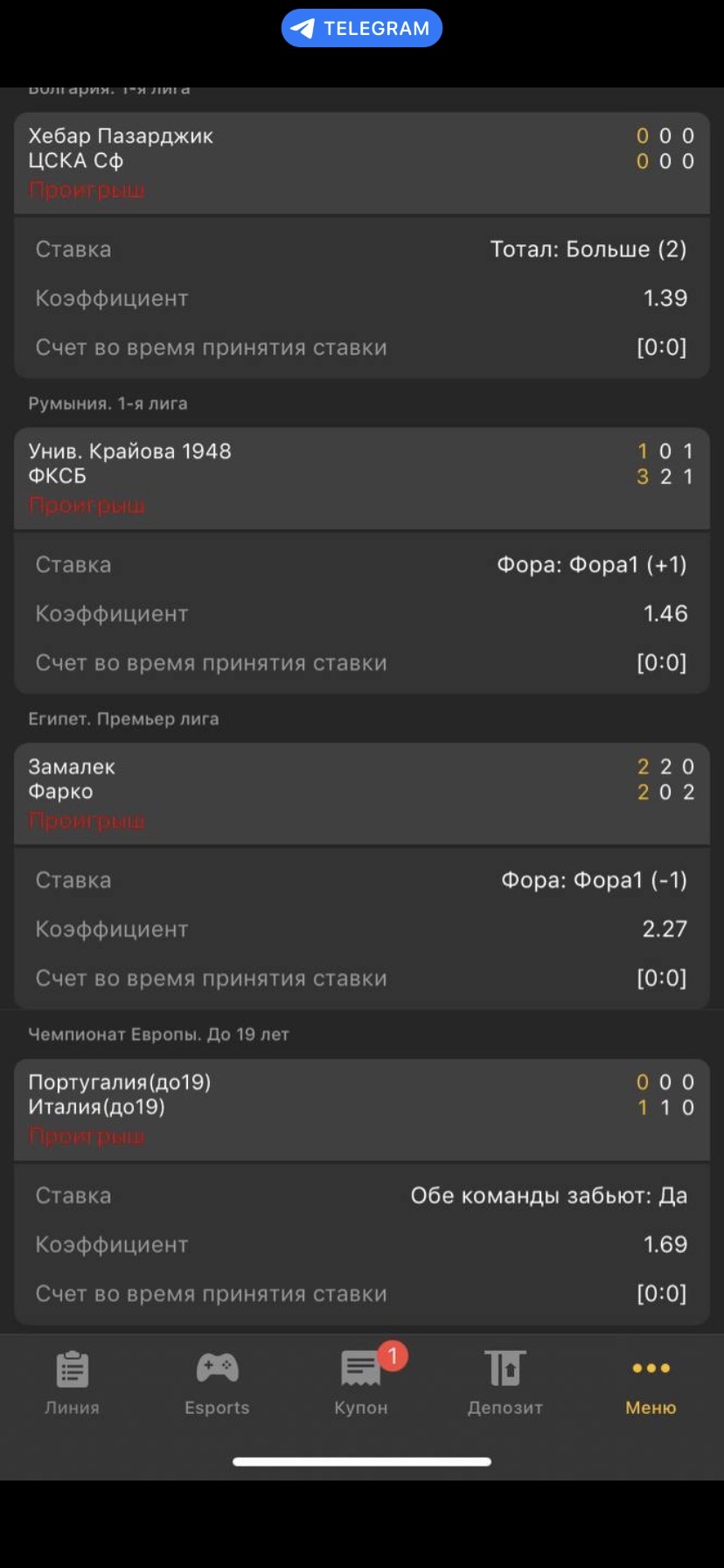Open the Португалия(до19) vs Италия(до19) match
724x1568 pixels.
(x=361, y=1109)
